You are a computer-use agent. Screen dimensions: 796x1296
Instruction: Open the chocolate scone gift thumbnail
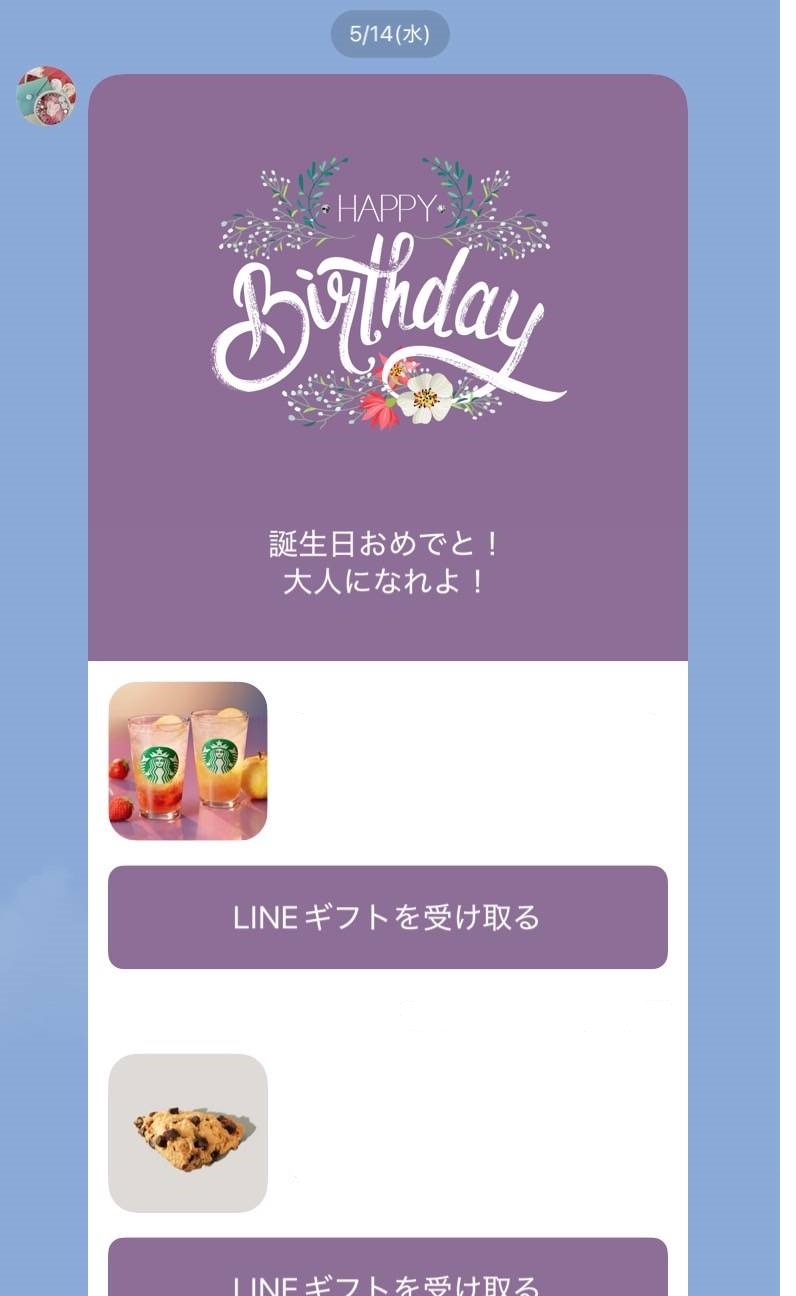point(188,1133)
